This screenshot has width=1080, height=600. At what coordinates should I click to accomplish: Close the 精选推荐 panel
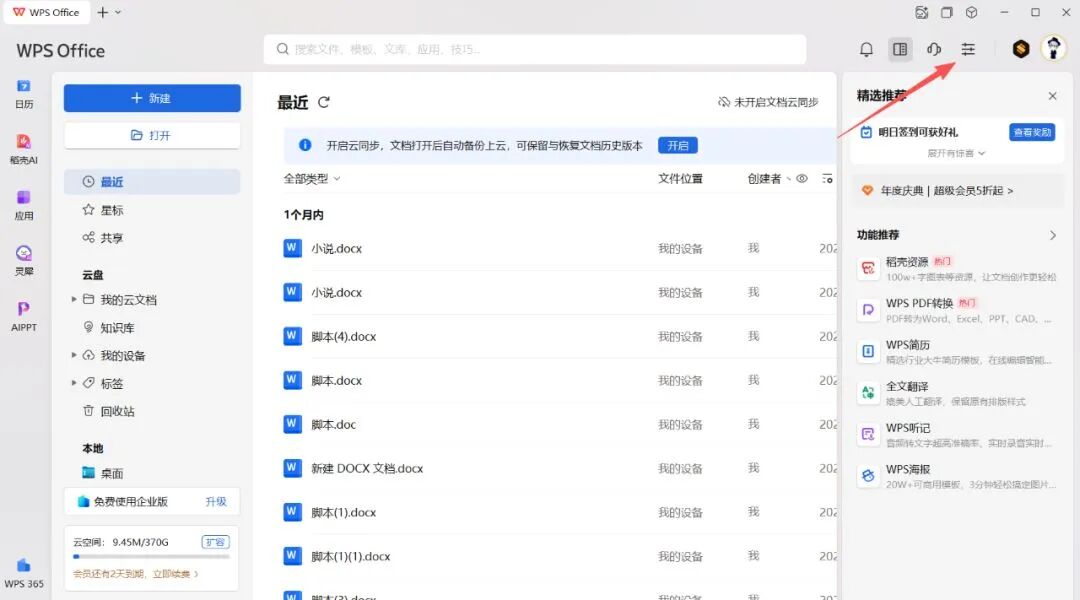coord(1052,96)
